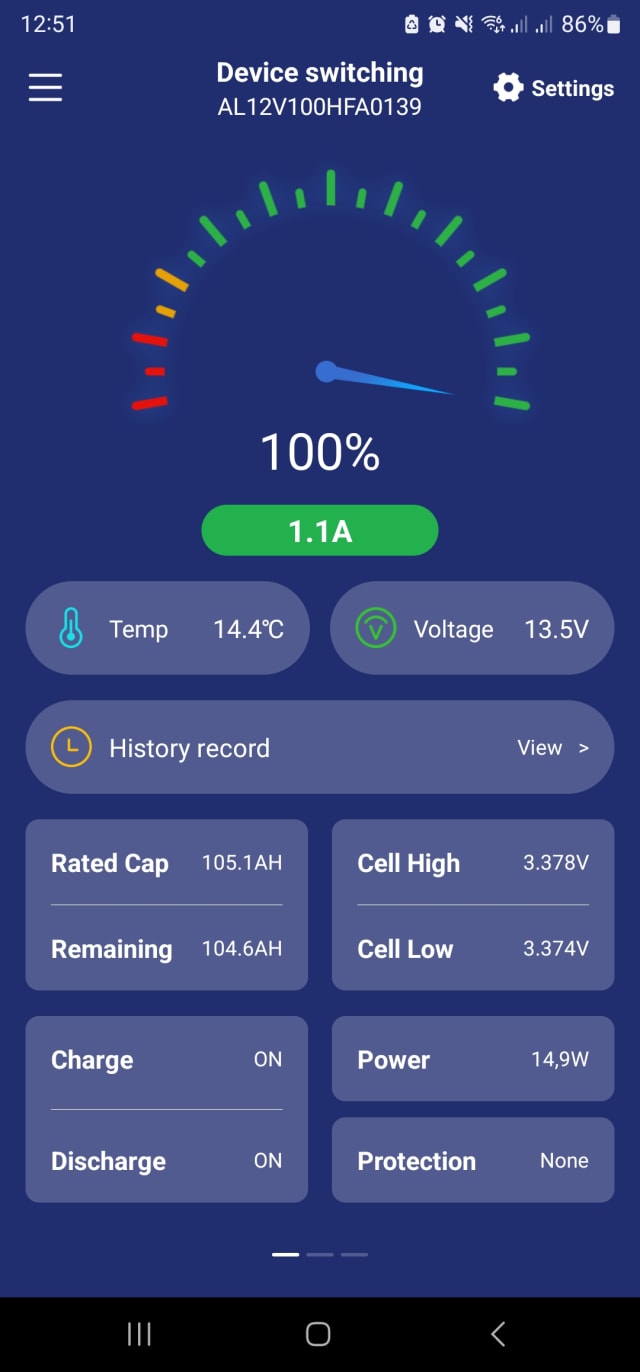Screen dimensions: 640x1372
Task: Go to the home screen
Action: [x=318, y=1333]
